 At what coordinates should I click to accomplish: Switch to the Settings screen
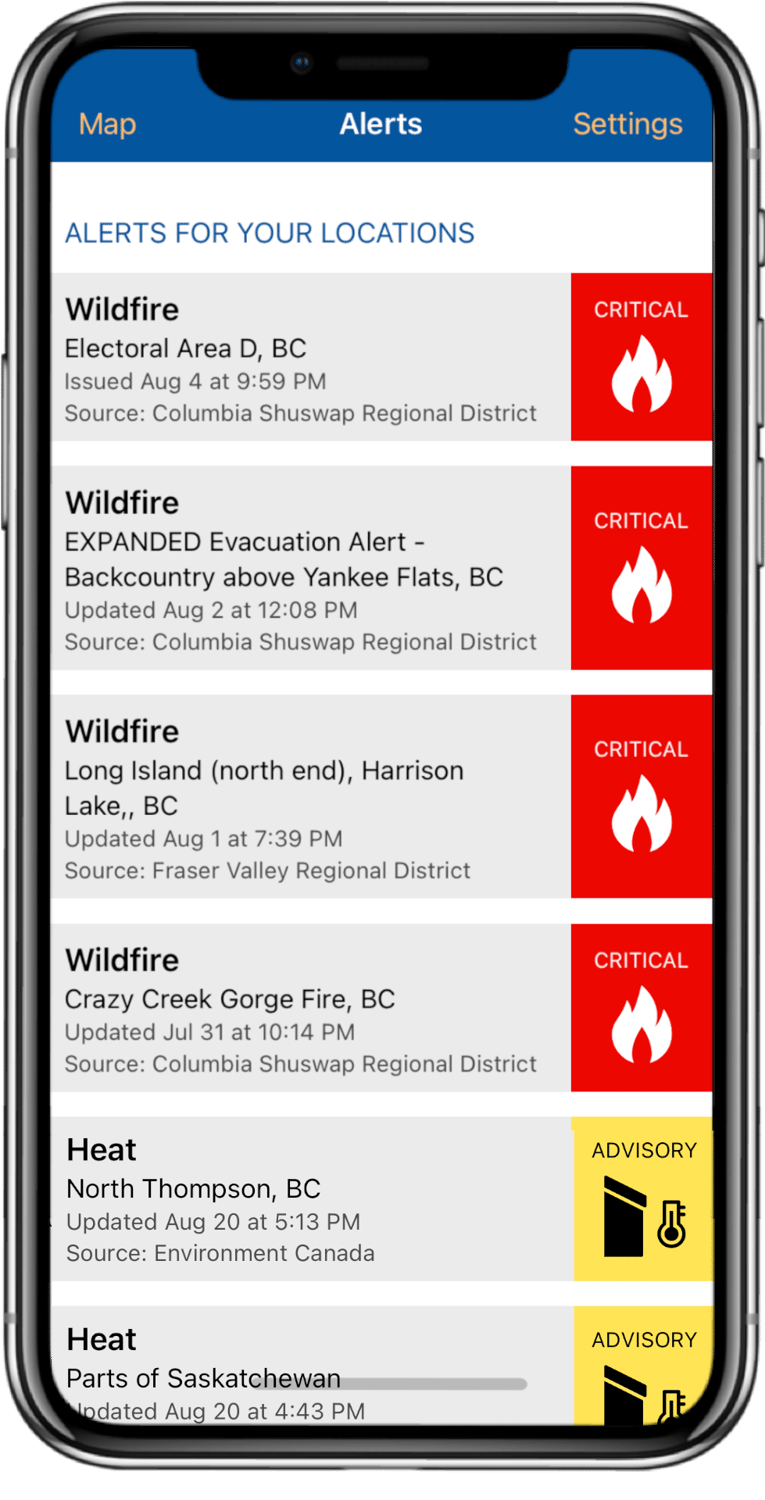point(628,123)
